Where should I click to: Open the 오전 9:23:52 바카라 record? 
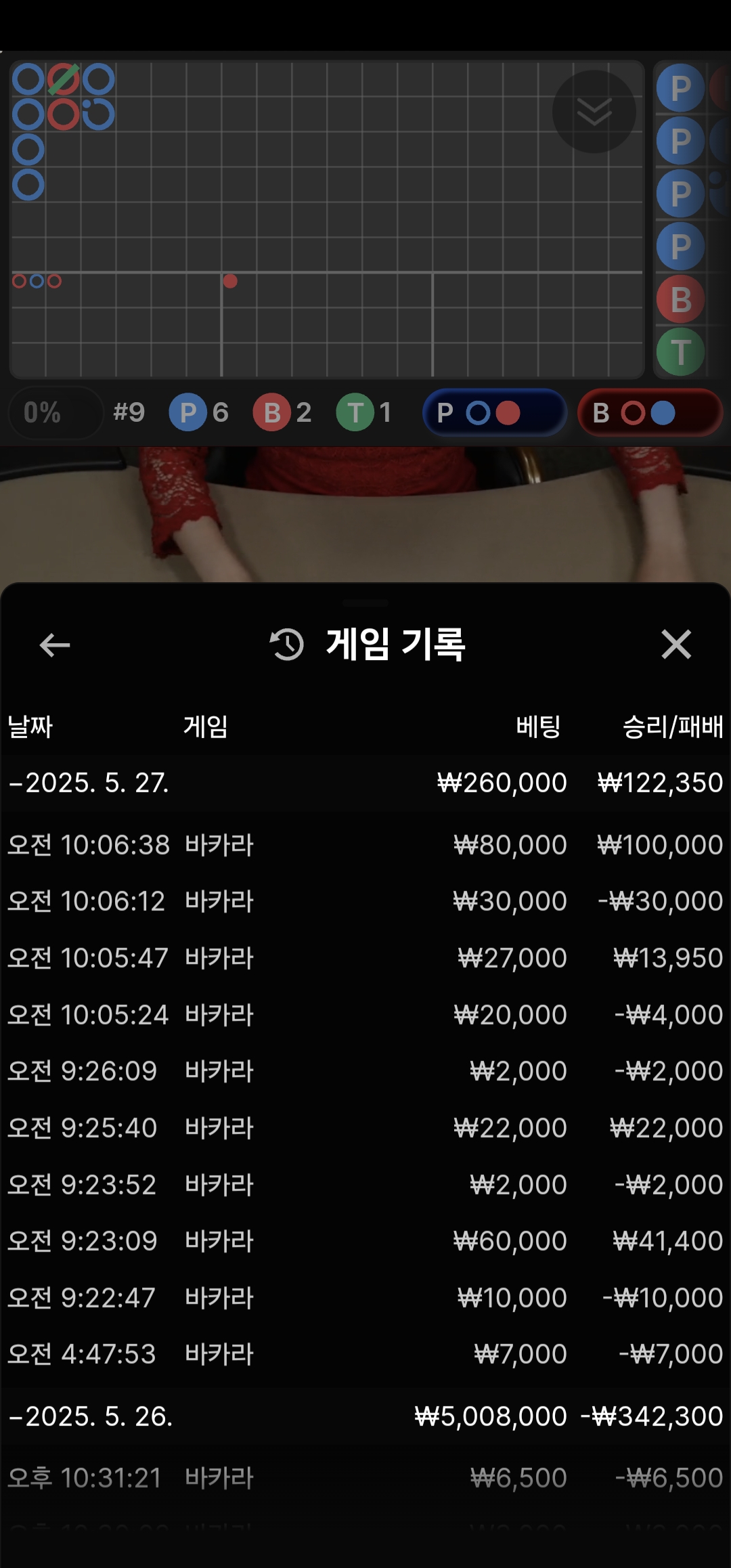tap(365, 1185)
